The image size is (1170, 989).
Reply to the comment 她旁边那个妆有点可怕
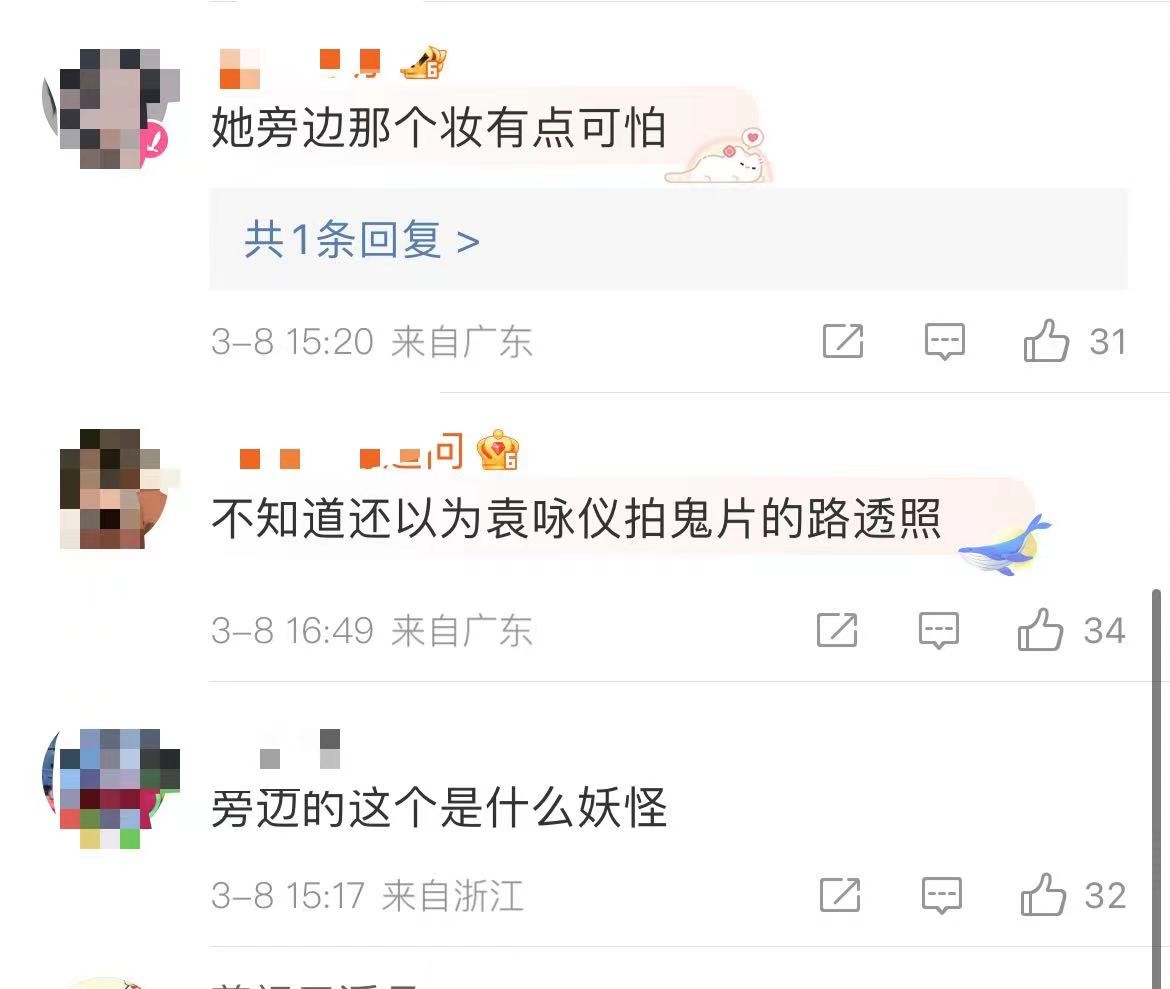(x=944, y=342)
